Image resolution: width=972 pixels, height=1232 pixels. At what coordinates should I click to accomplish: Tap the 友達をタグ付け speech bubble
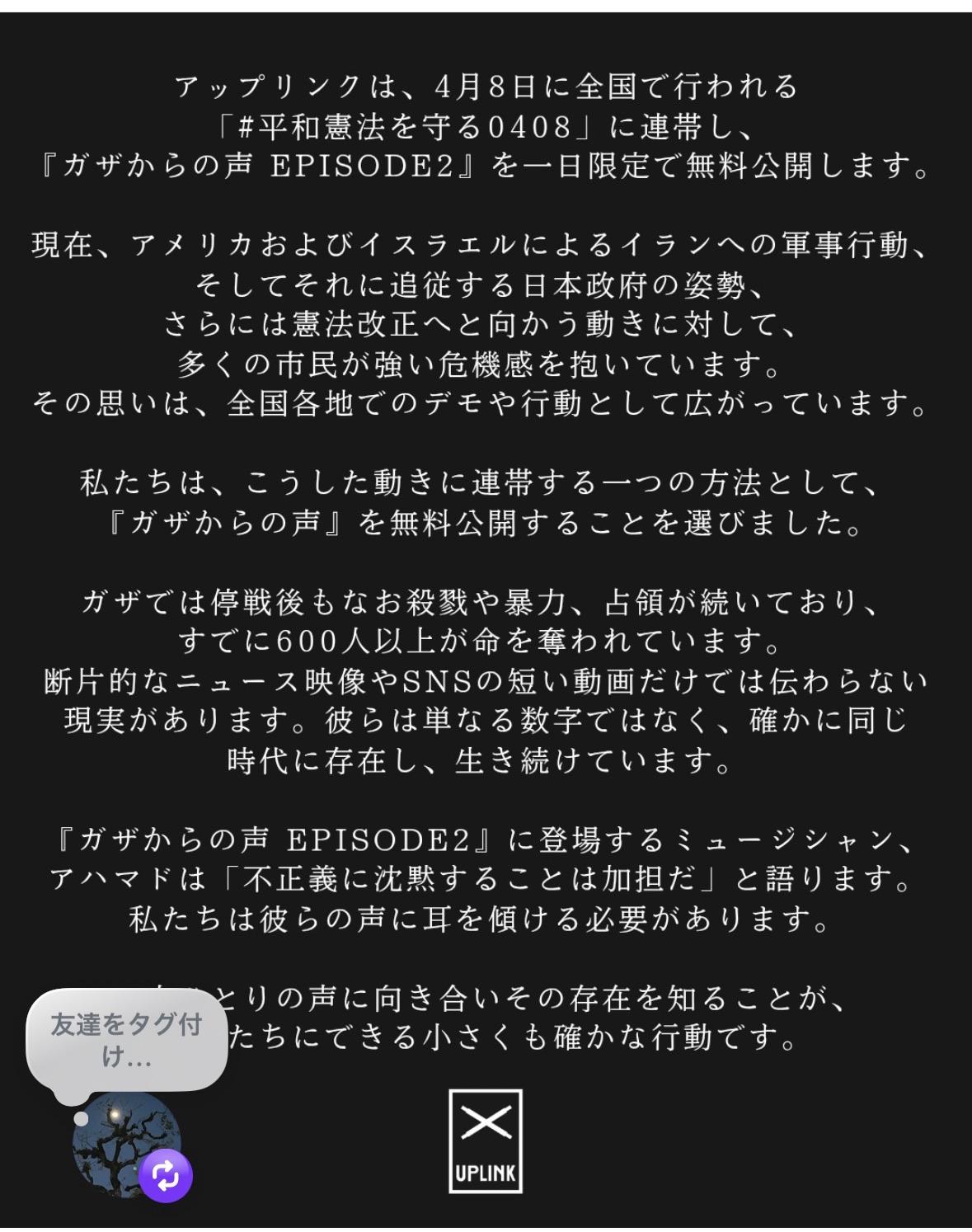[127, 1040]
